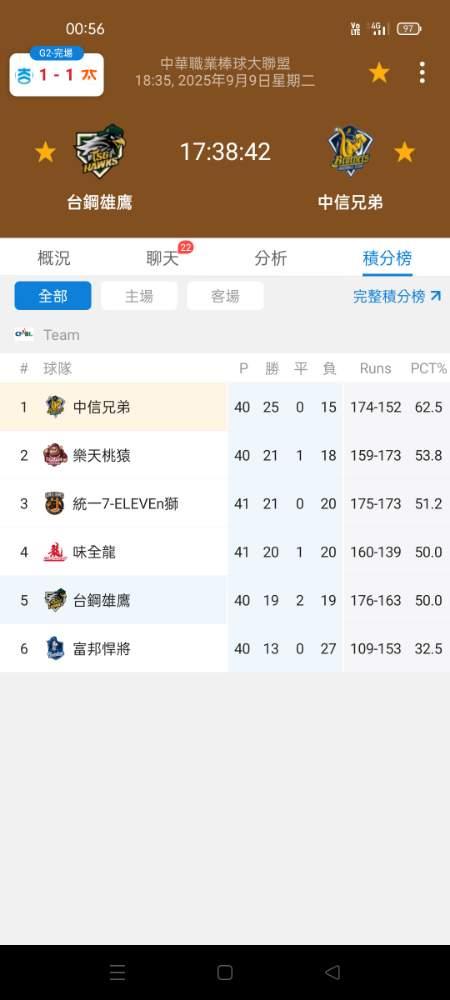Open the 1-1 score card at top
450x1000 pixels.
tap(57, 75)
